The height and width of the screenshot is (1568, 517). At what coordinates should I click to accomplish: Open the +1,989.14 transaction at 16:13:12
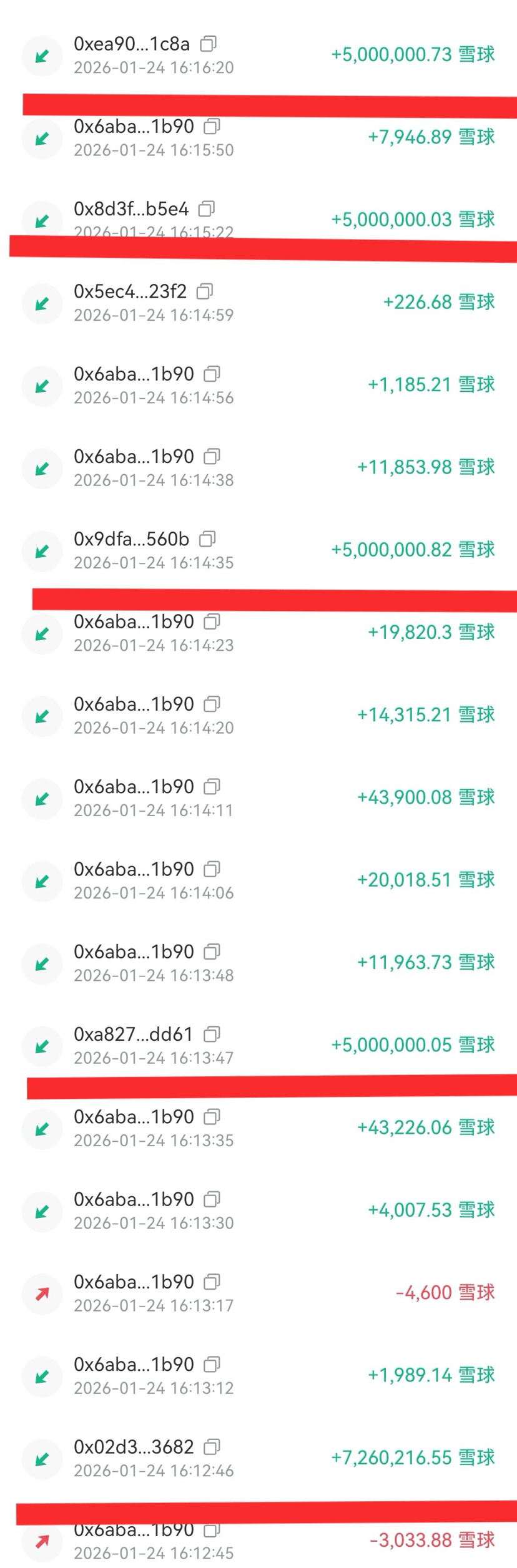258,1375
